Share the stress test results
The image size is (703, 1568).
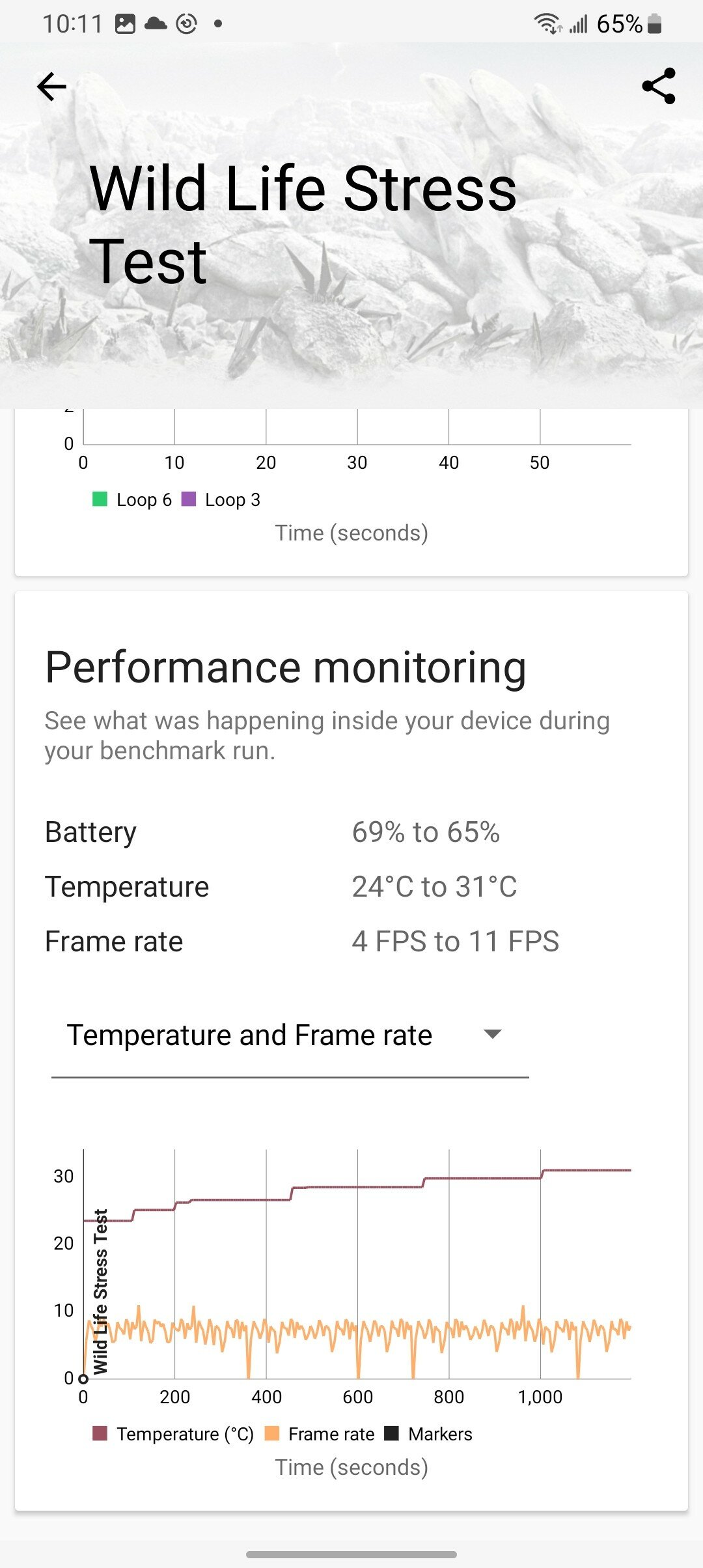[659, 86]
